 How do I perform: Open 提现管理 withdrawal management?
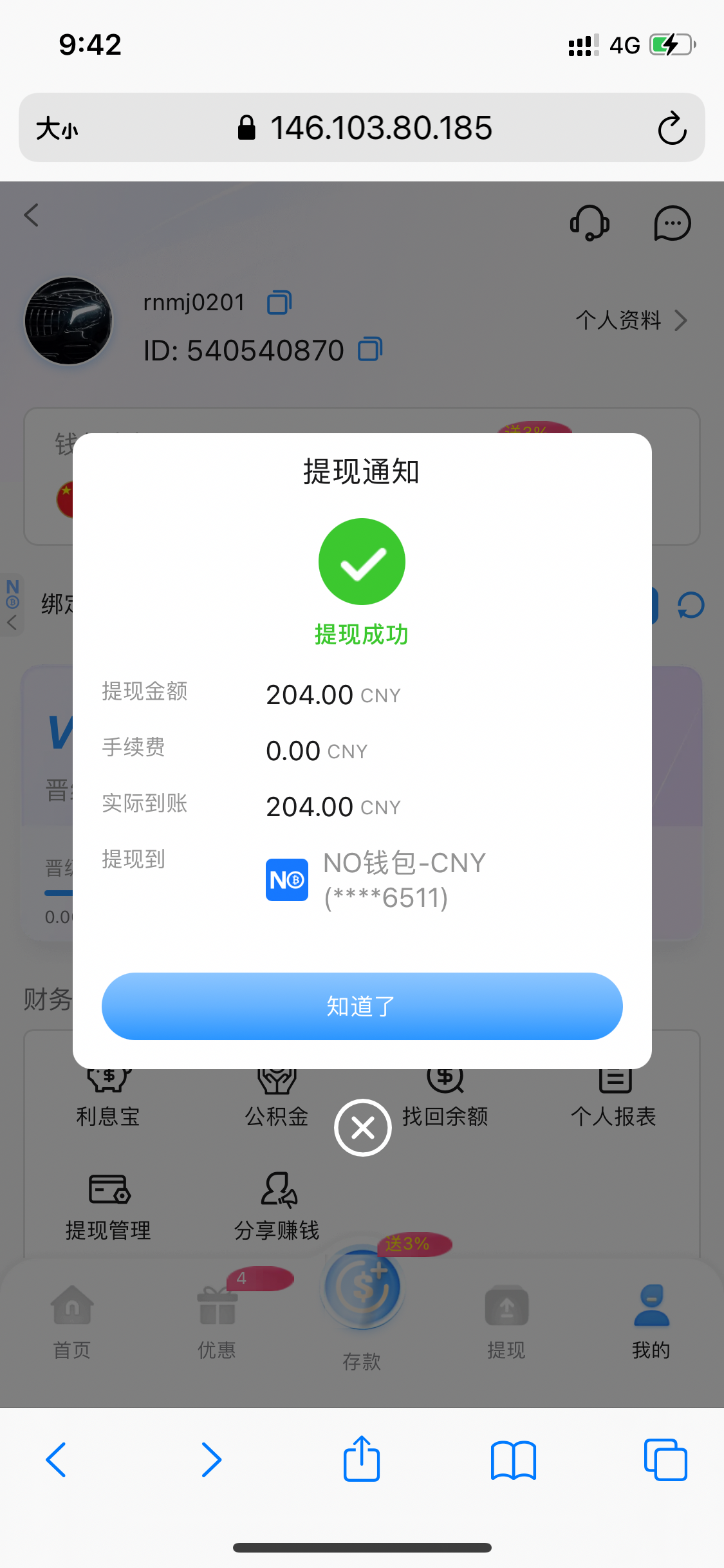(x=107, y=1209)
